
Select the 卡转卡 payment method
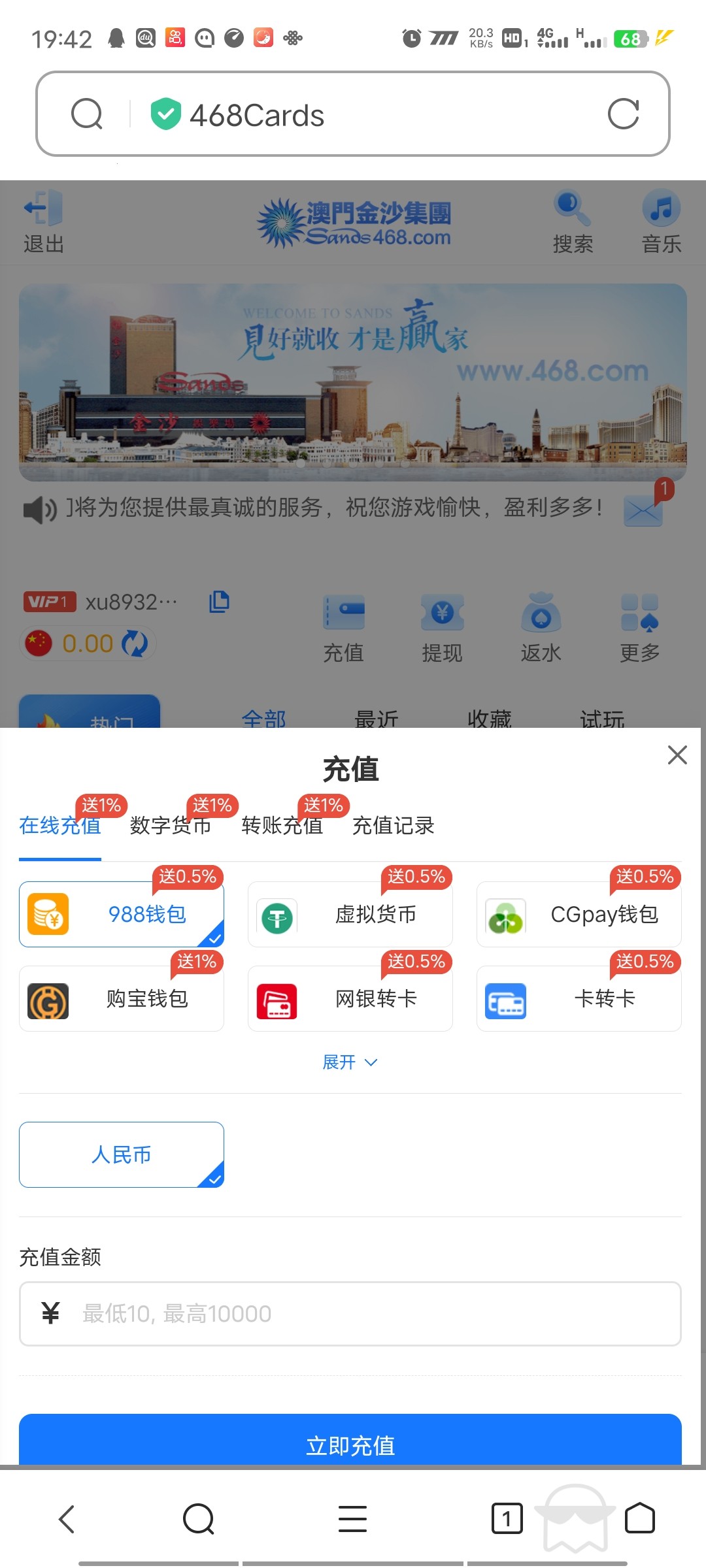pyautogui.click(x=578, y=999)
